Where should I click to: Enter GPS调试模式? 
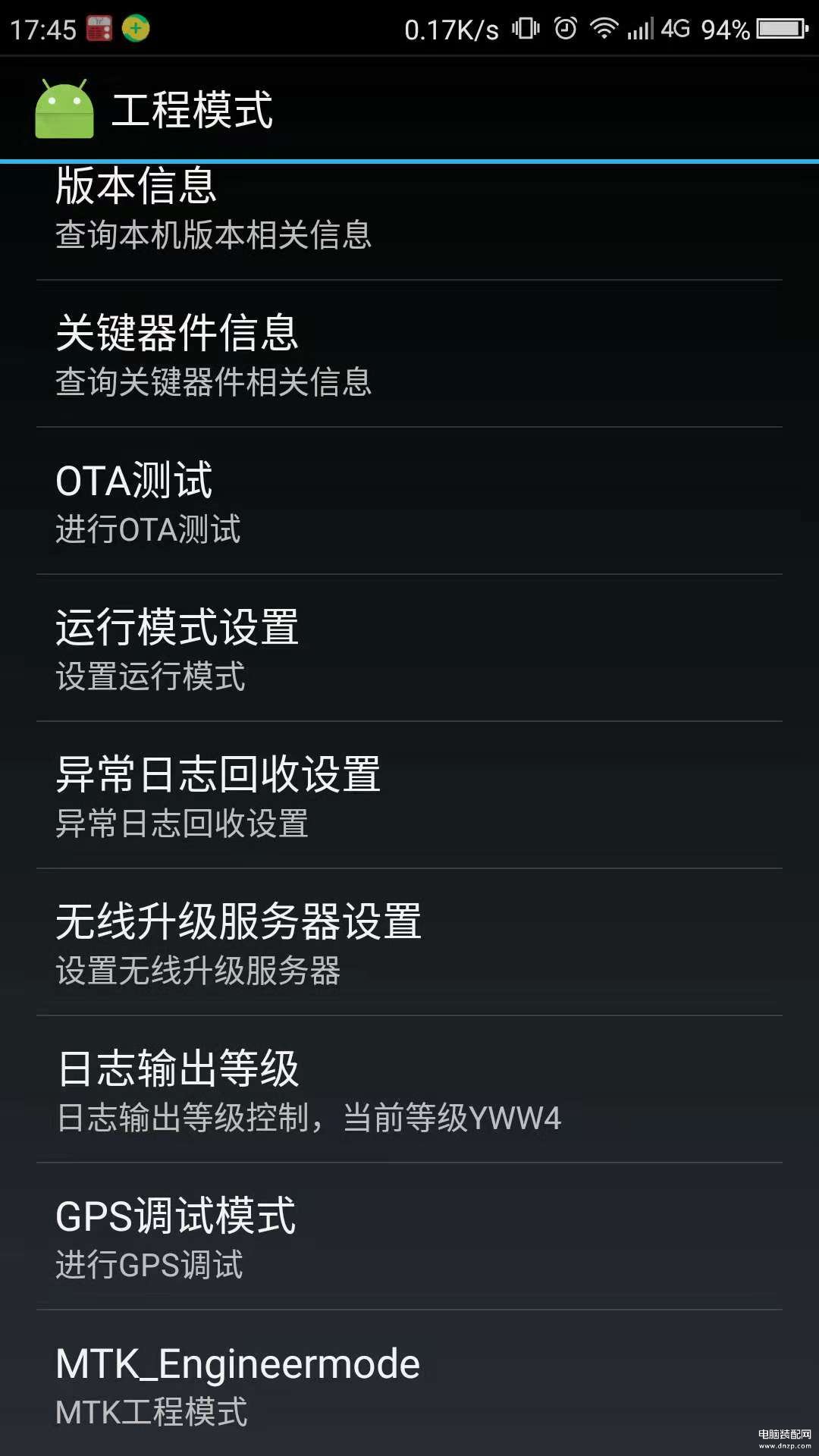(x=409, y=1238)
